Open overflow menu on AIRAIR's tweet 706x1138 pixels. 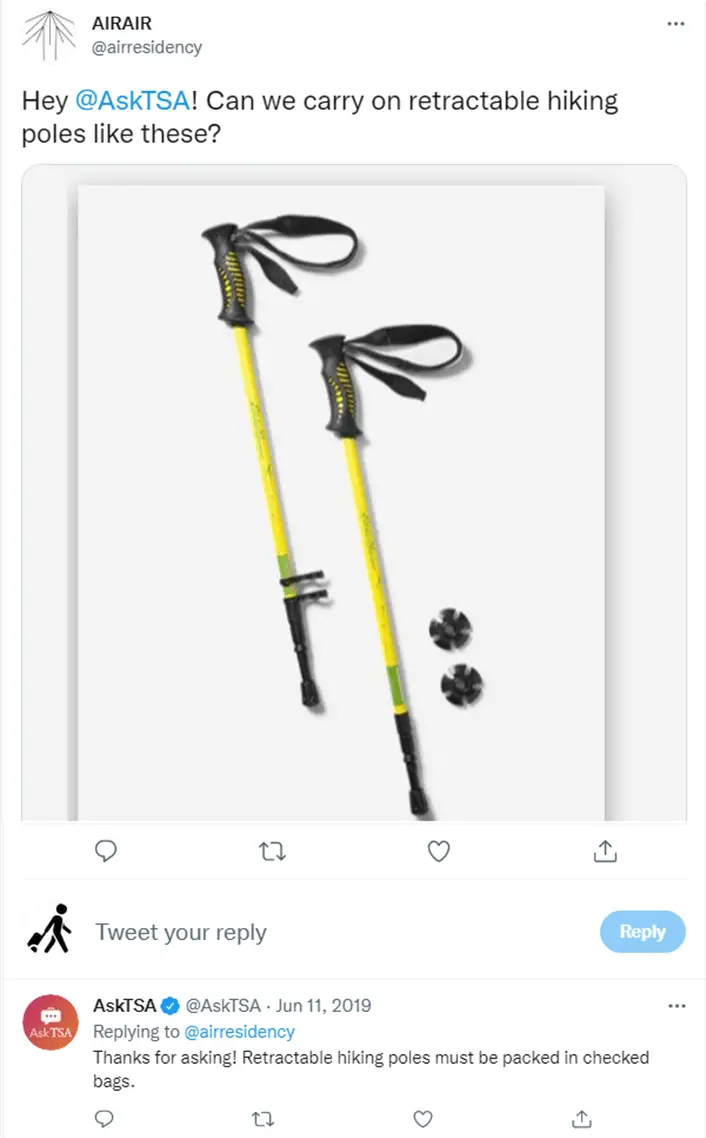click(675, 25)
